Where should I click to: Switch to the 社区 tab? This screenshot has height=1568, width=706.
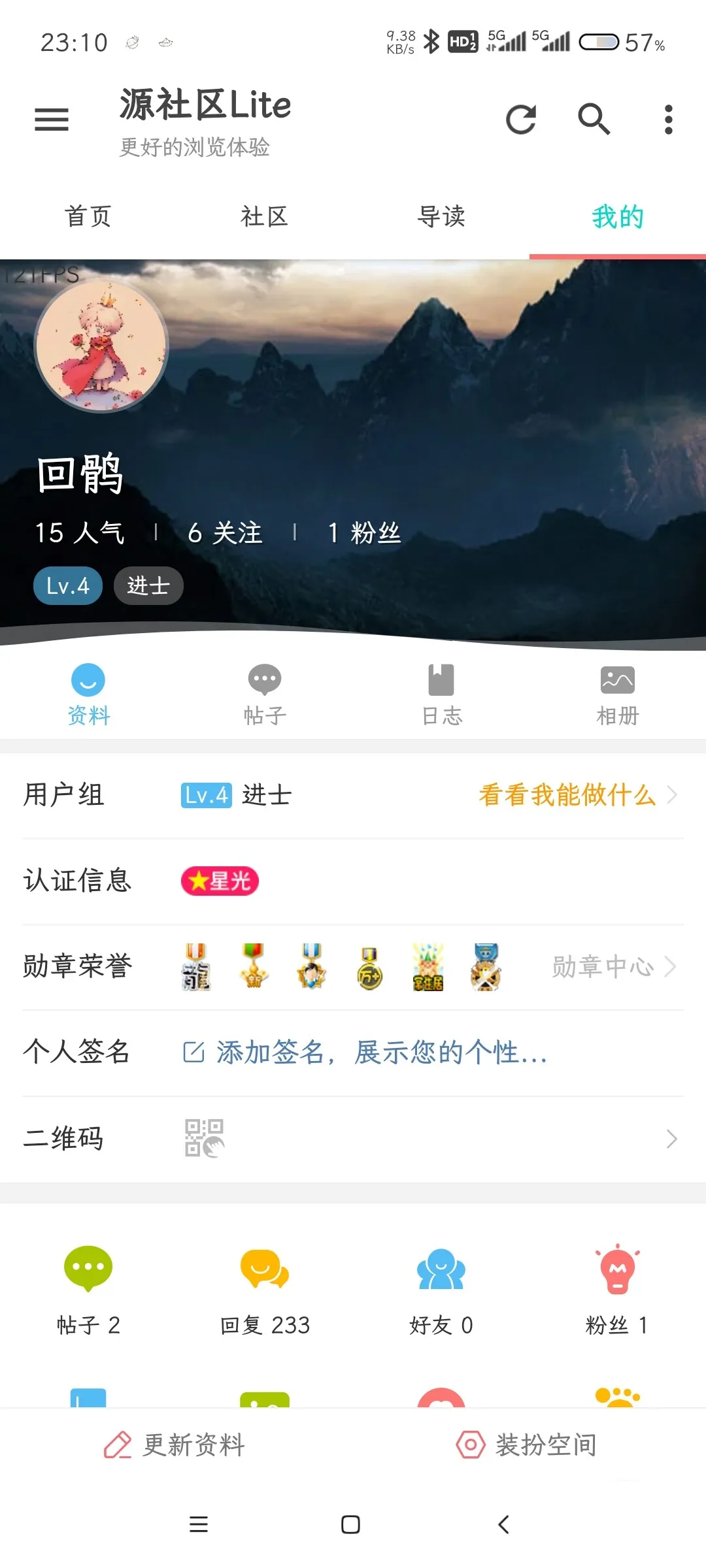[x=264, y=216]
